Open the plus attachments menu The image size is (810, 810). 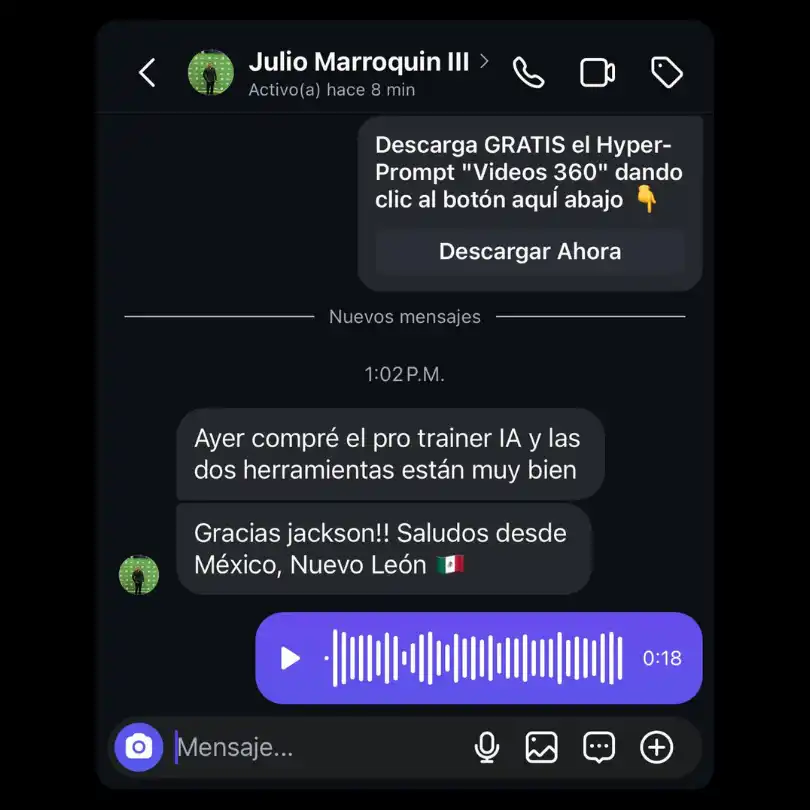tap(657, 747)
